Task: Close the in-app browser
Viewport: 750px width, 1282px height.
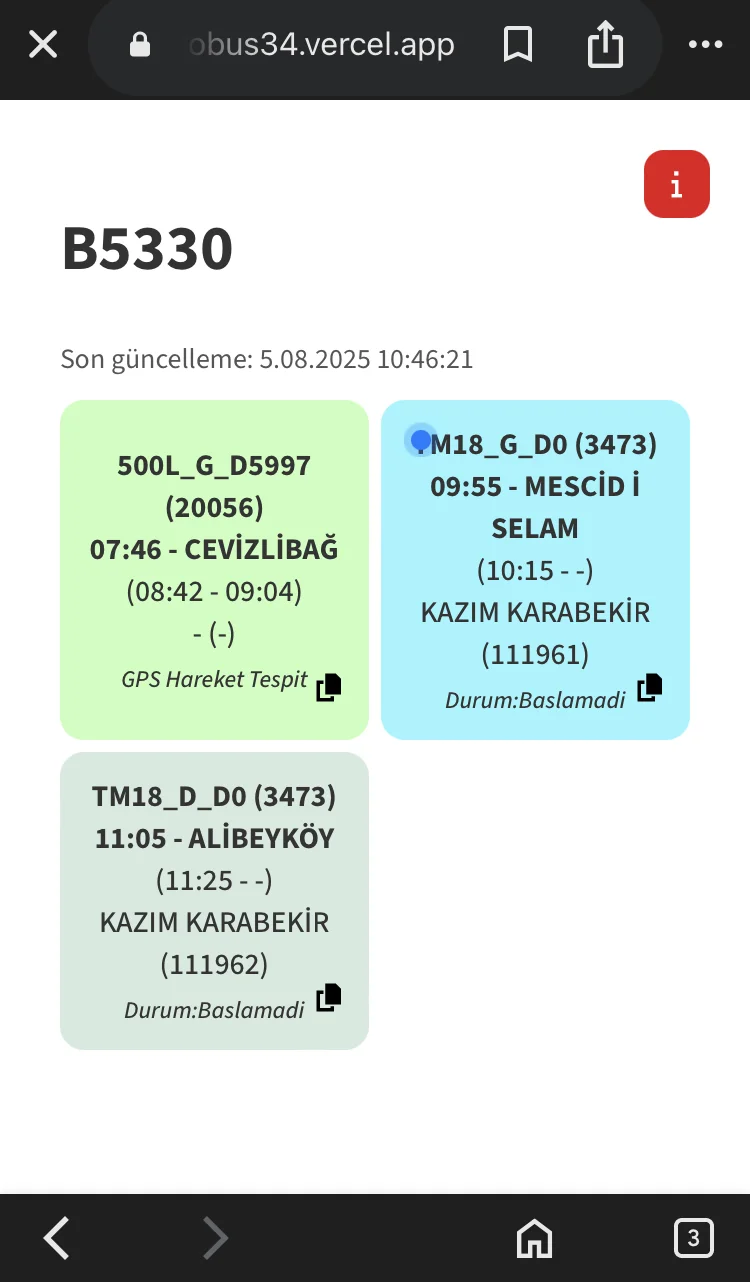Action: pos(43,45)
